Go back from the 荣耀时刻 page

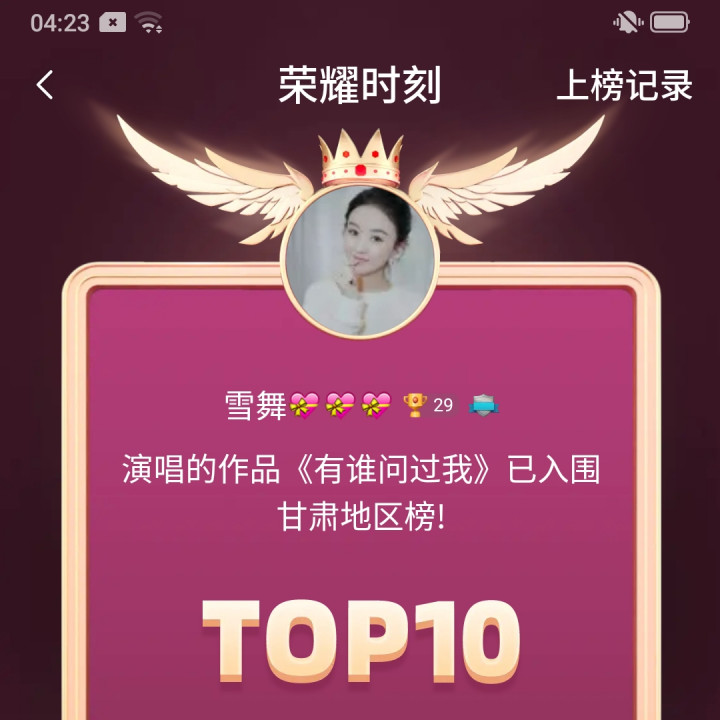pyautogui.click(x=45, y=86)
